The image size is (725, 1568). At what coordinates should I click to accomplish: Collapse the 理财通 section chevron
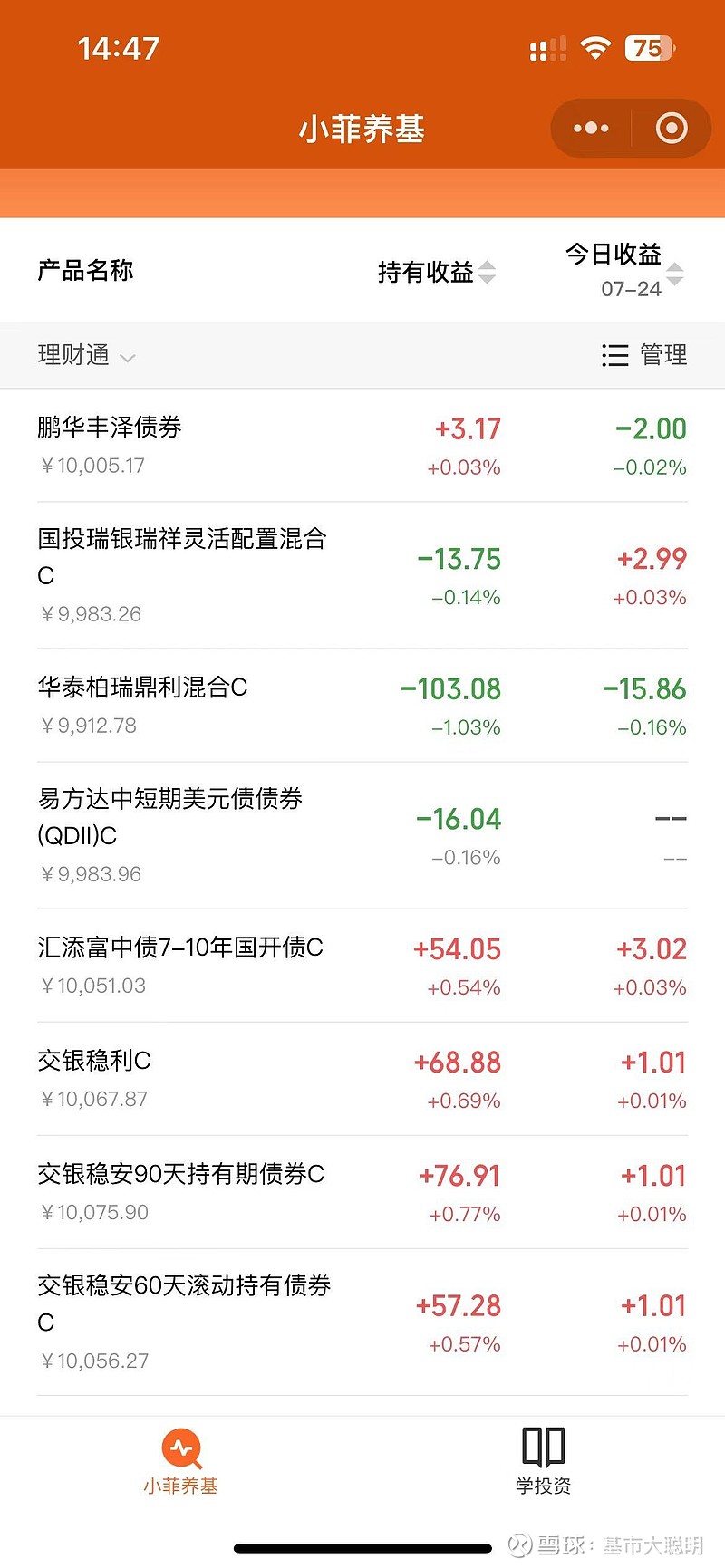(x=127, y=357)
